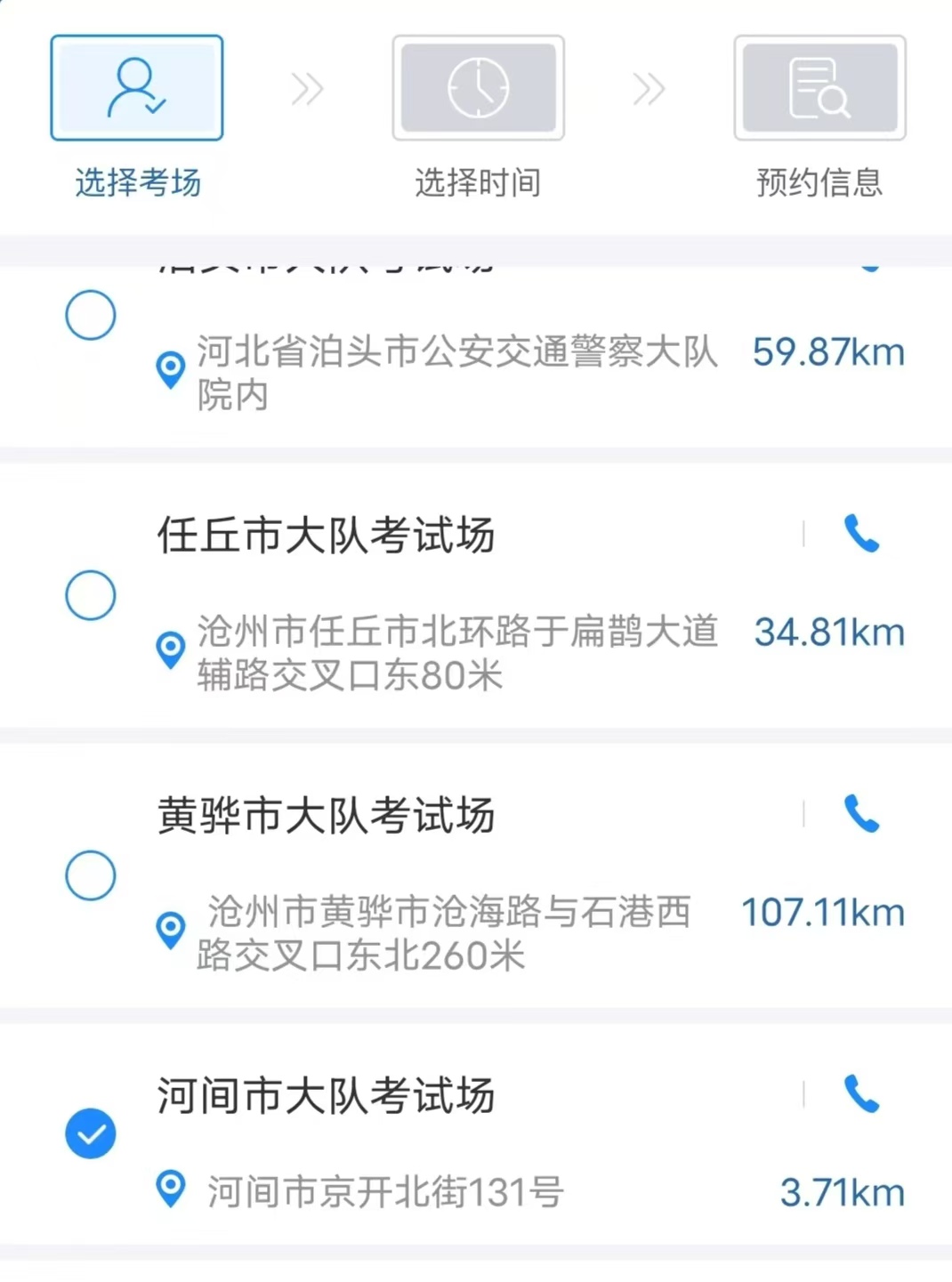
Task: Tap the 选择考场 step
Action: (x=137, y=88)
